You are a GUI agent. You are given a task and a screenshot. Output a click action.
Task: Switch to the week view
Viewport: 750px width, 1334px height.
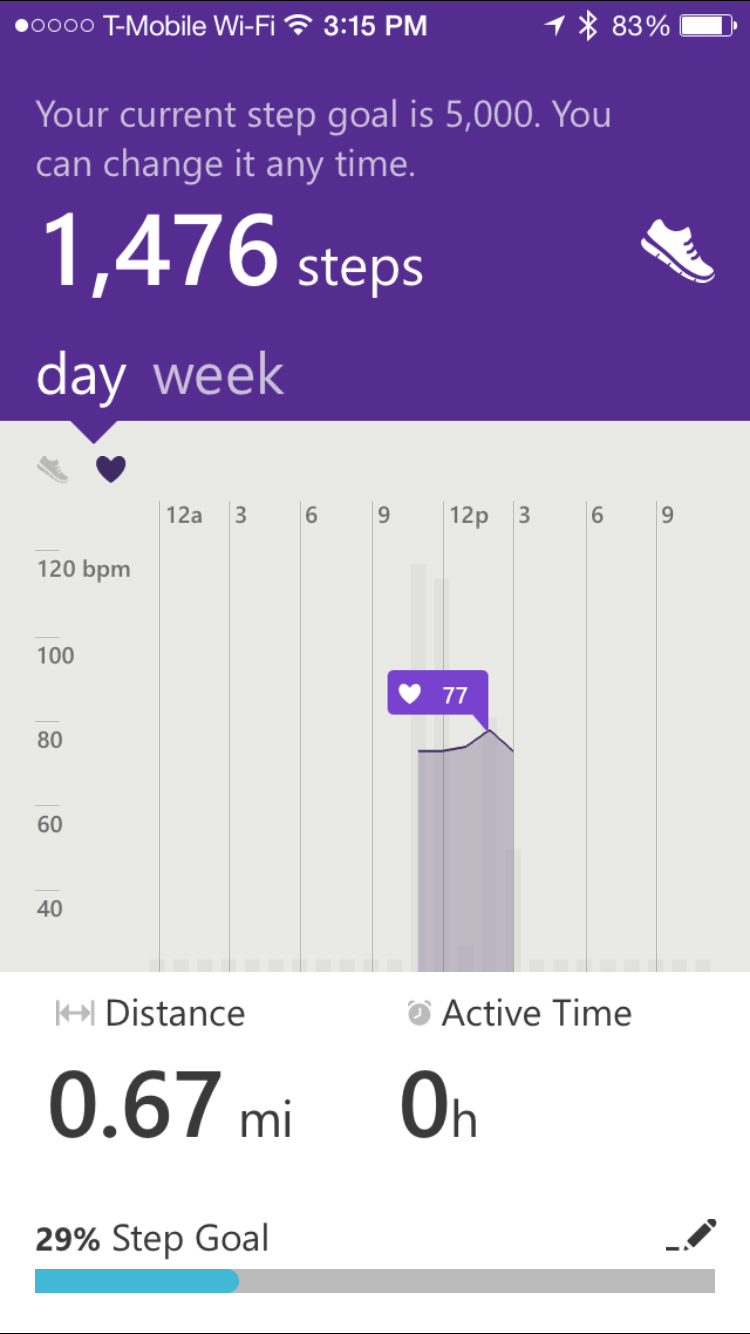(218, 376)
